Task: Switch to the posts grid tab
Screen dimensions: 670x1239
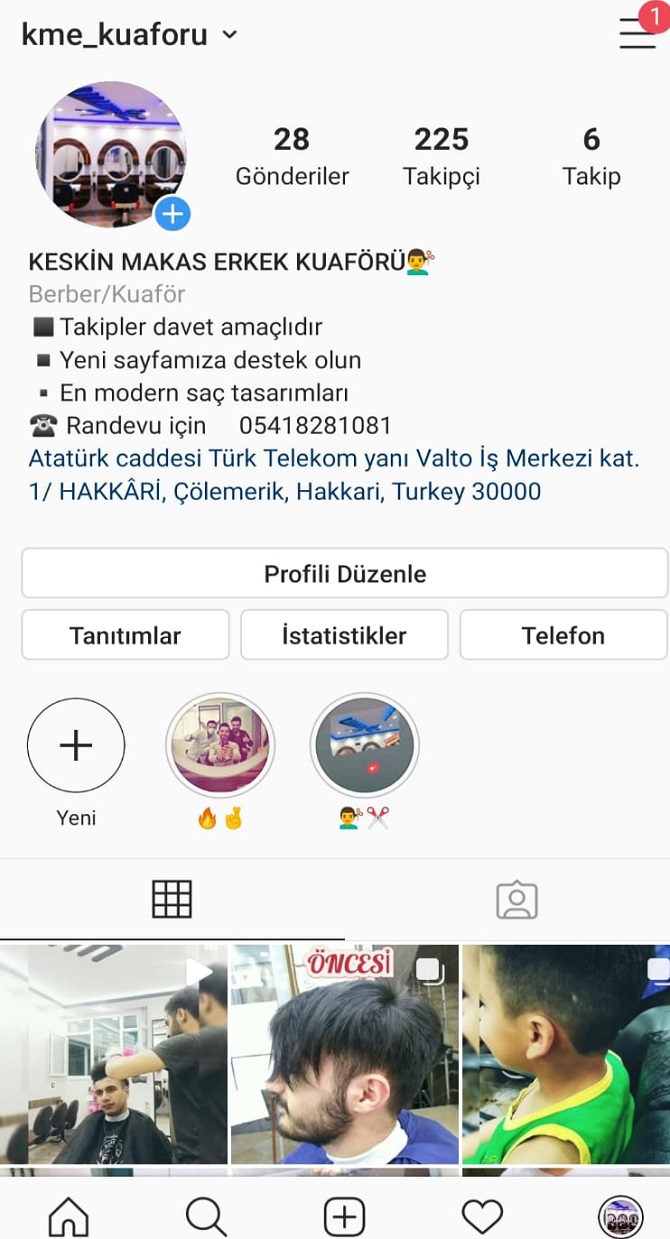Action: tap(172, 900)
